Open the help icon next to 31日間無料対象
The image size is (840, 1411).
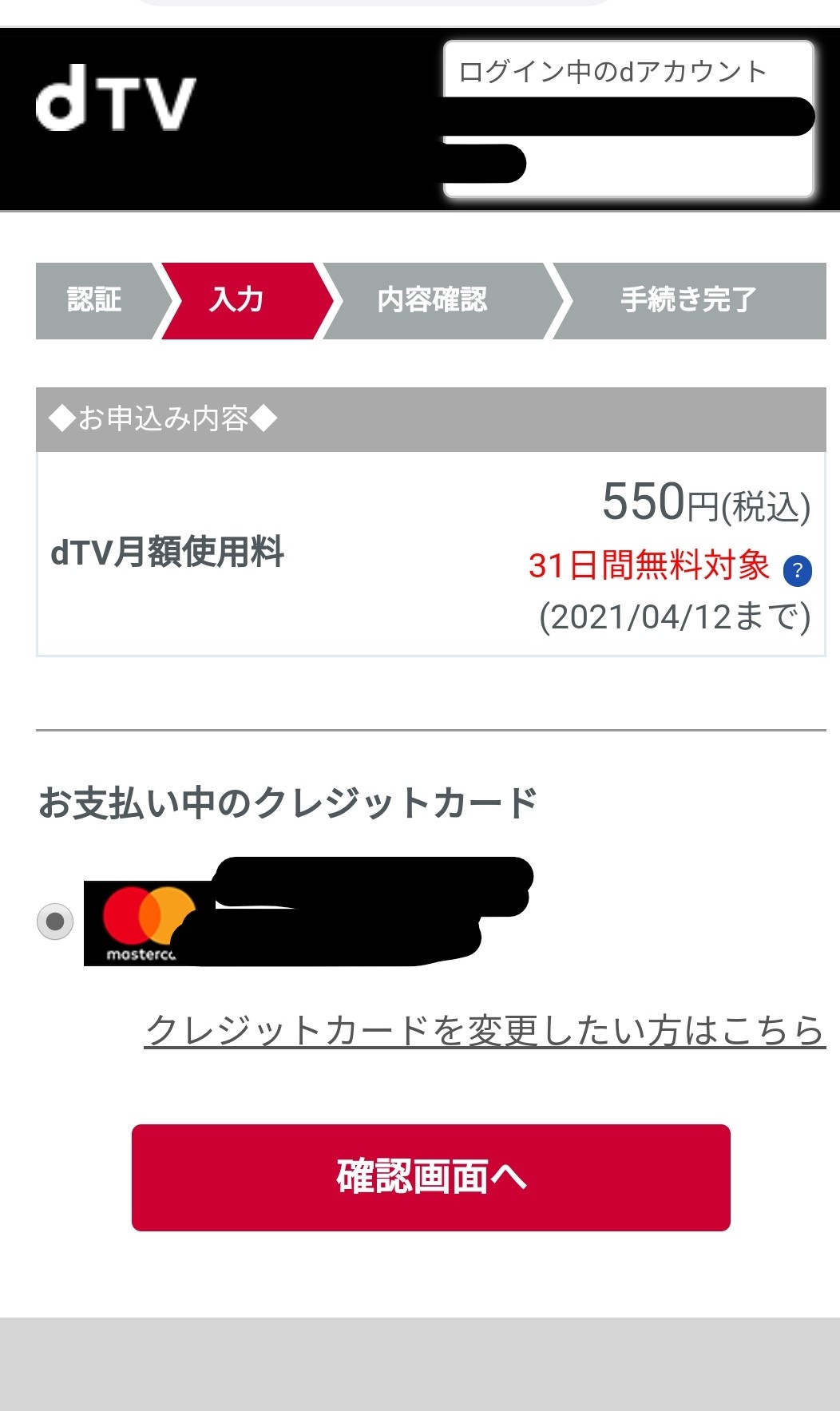point(798,570)
